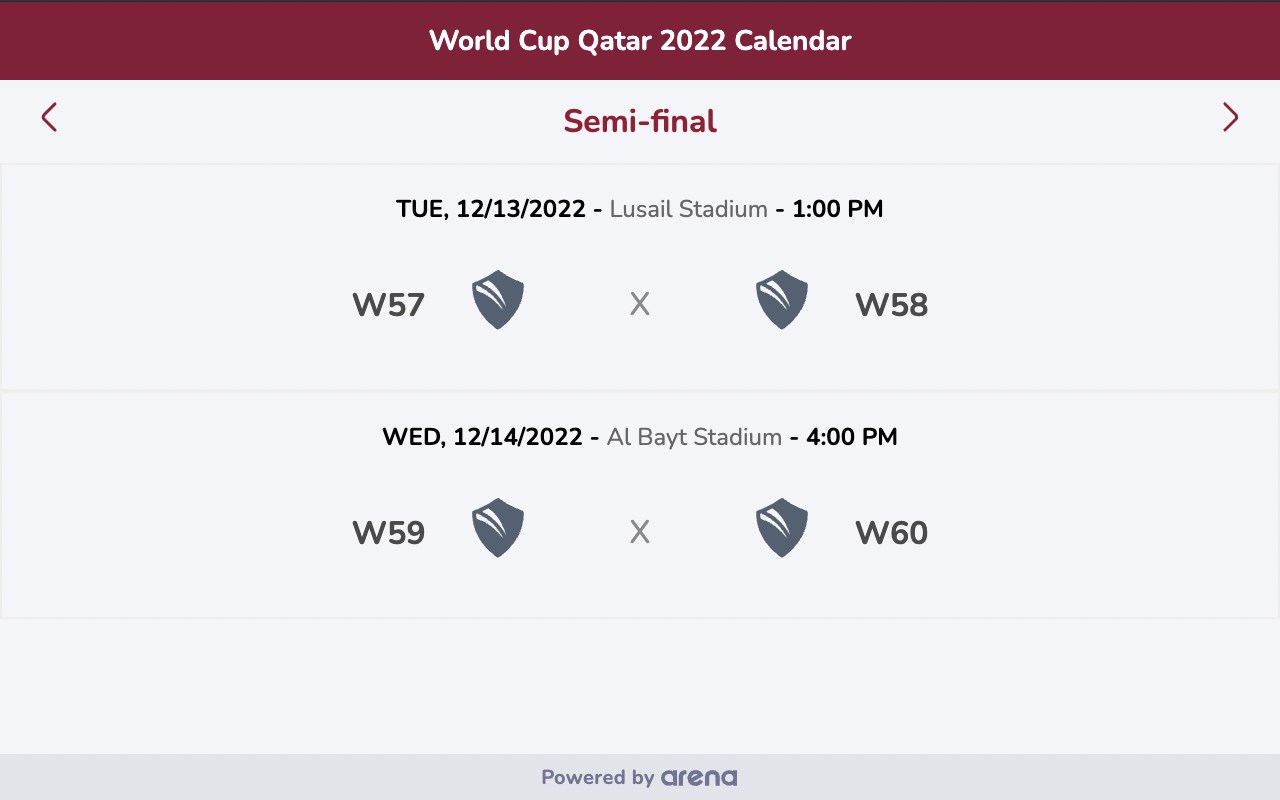Open the W59 vs W60 match card
The width and height of the screenshot is (1280, 800).
coord(640,505)
